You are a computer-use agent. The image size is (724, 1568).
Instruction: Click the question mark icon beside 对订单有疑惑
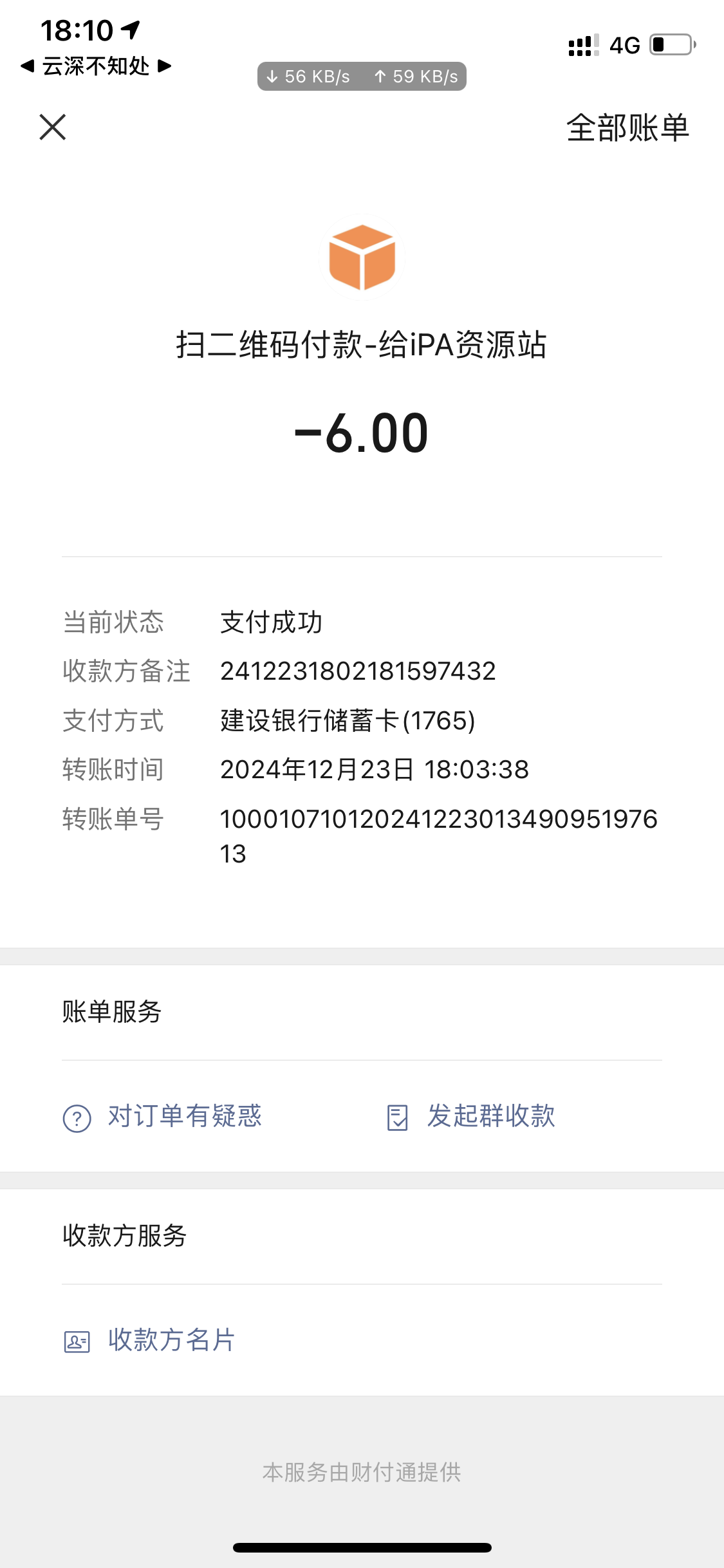pos(77,1116)
